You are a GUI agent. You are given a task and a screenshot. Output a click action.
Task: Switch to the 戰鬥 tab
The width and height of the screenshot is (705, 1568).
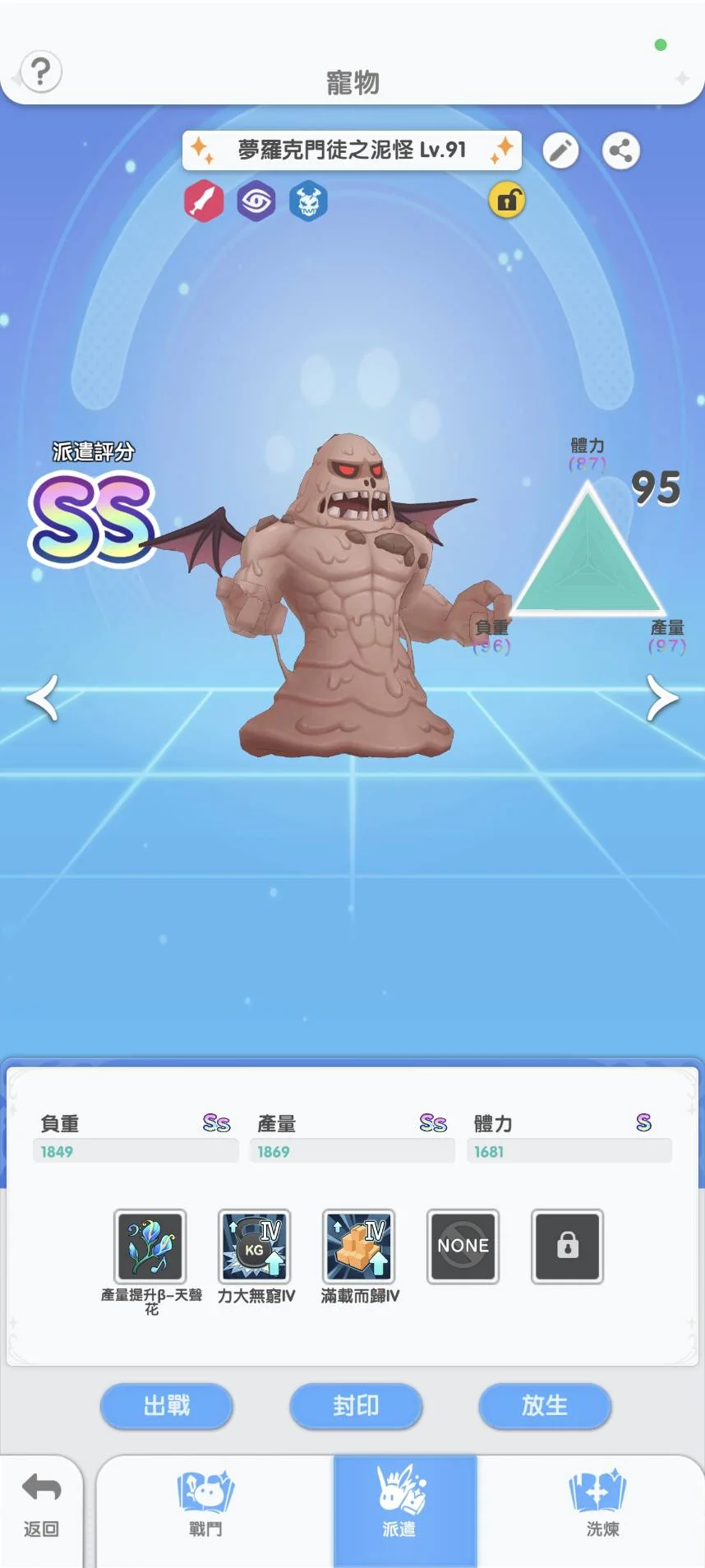tap(205, 1504)
